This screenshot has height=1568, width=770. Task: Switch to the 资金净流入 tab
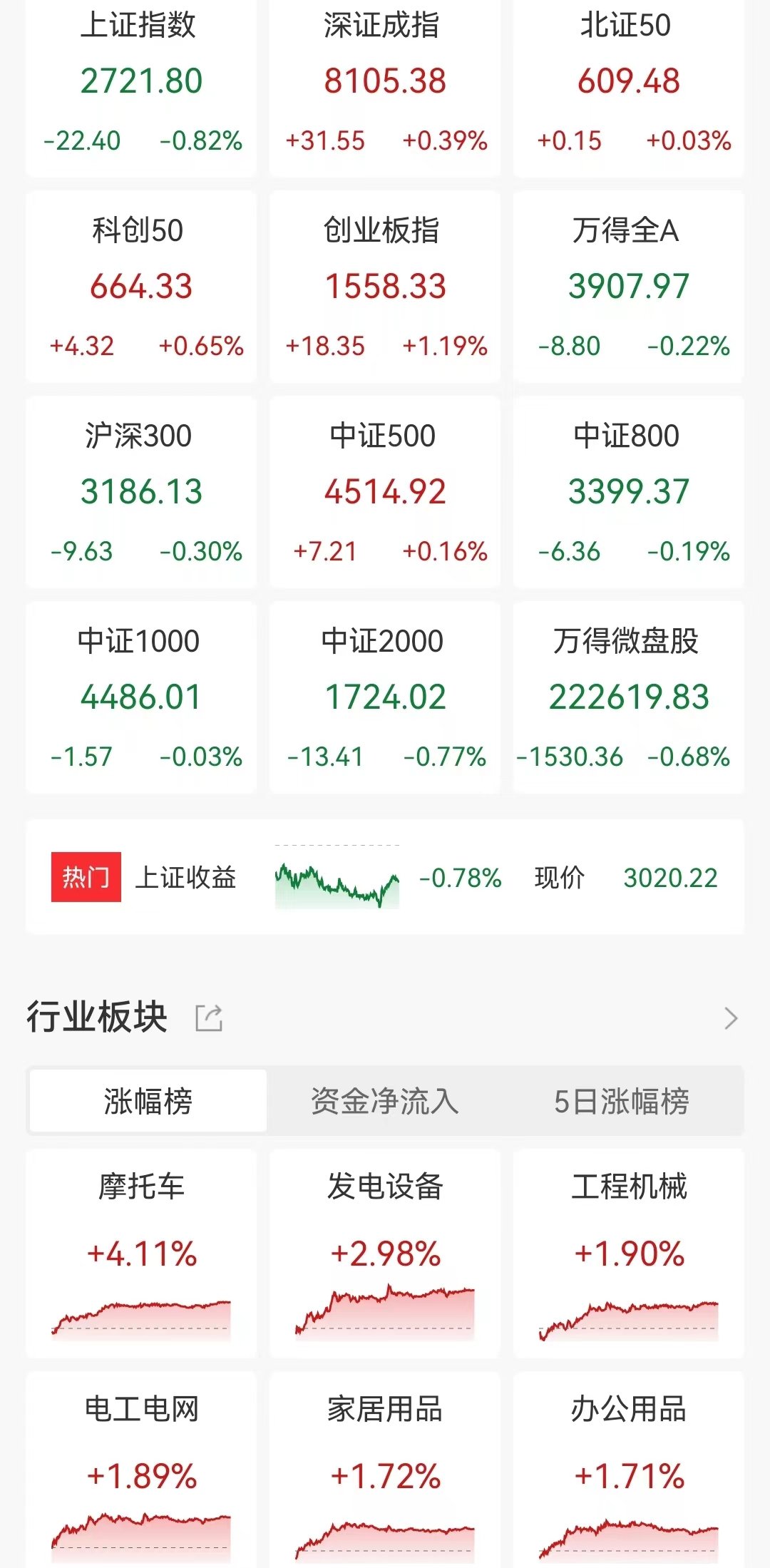[x=385, y=1101]
